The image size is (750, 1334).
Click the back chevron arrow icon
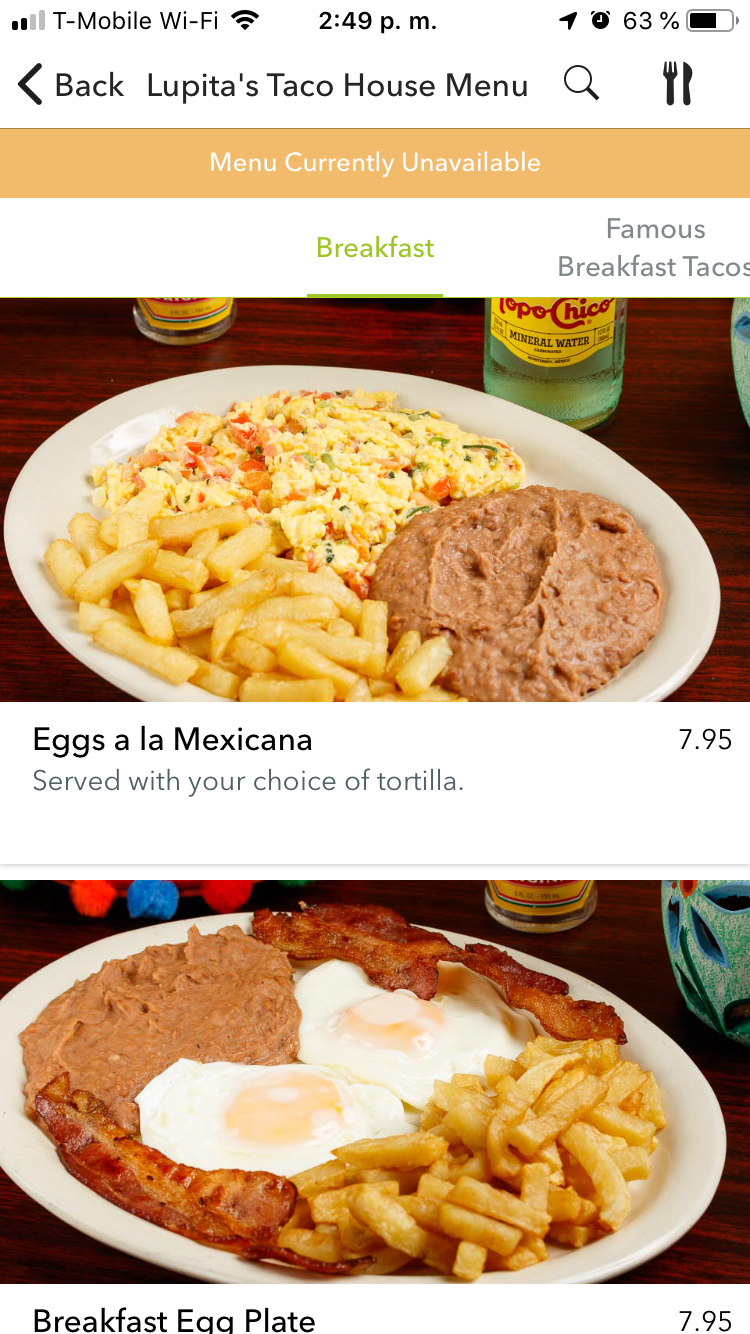coord(29,84)
